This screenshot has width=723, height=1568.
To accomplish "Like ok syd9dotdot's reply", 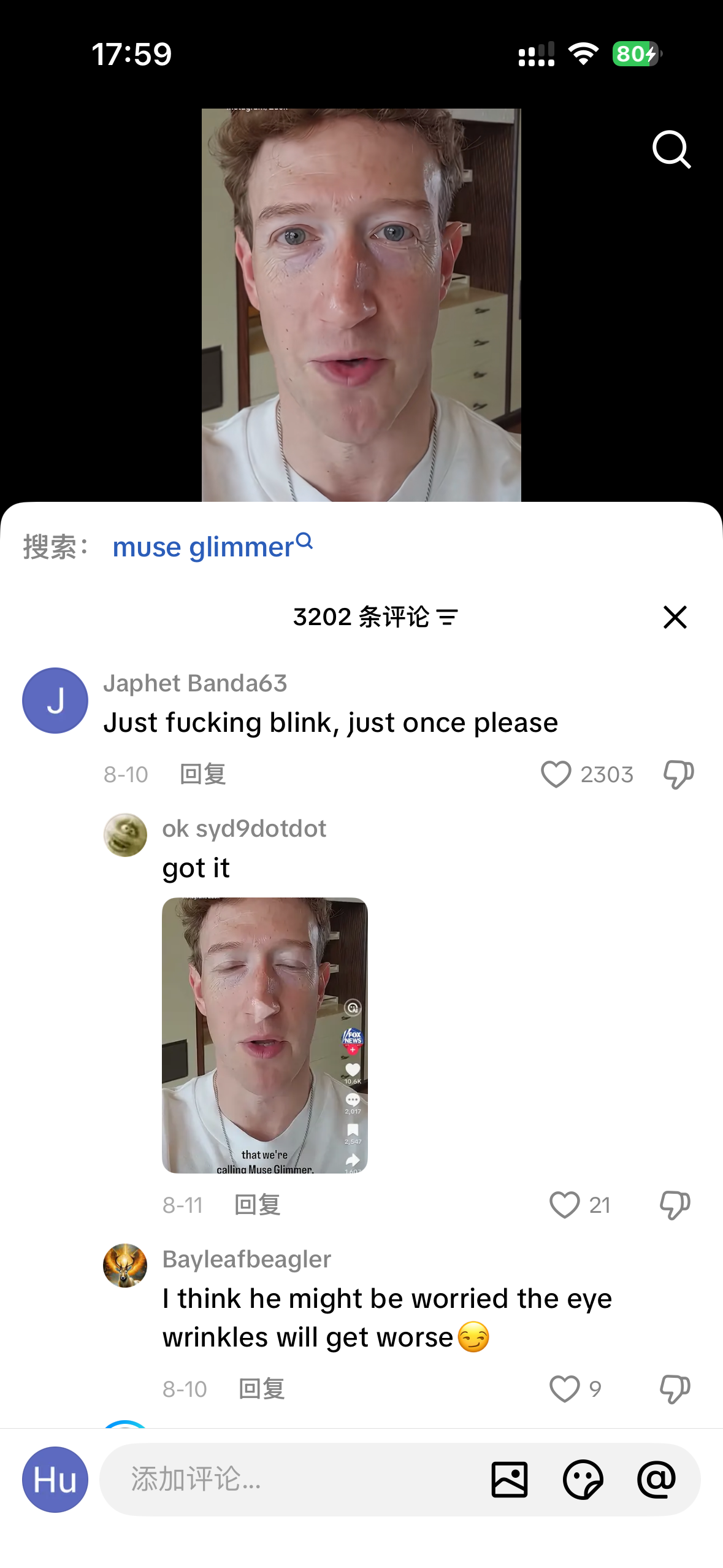I will click(x=564, y=1205).
